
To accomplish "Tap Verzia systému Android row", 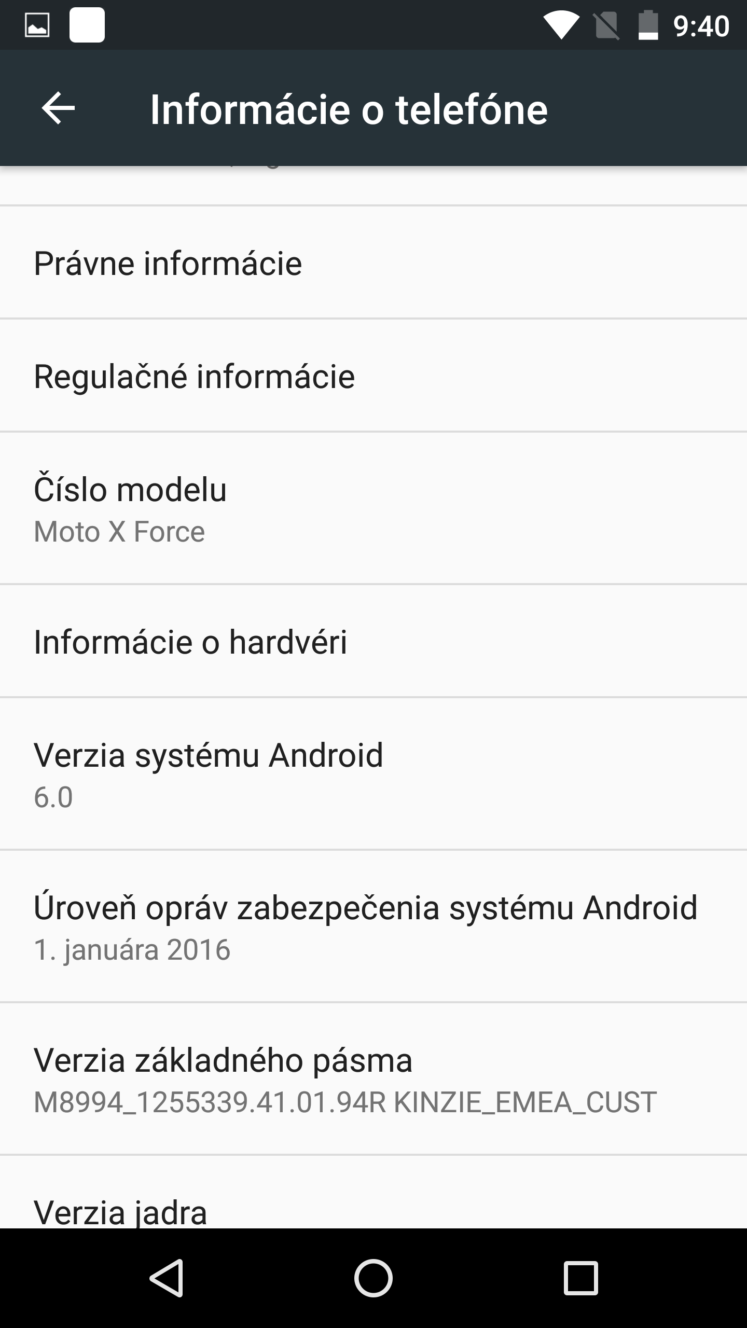I will (373, 774).
